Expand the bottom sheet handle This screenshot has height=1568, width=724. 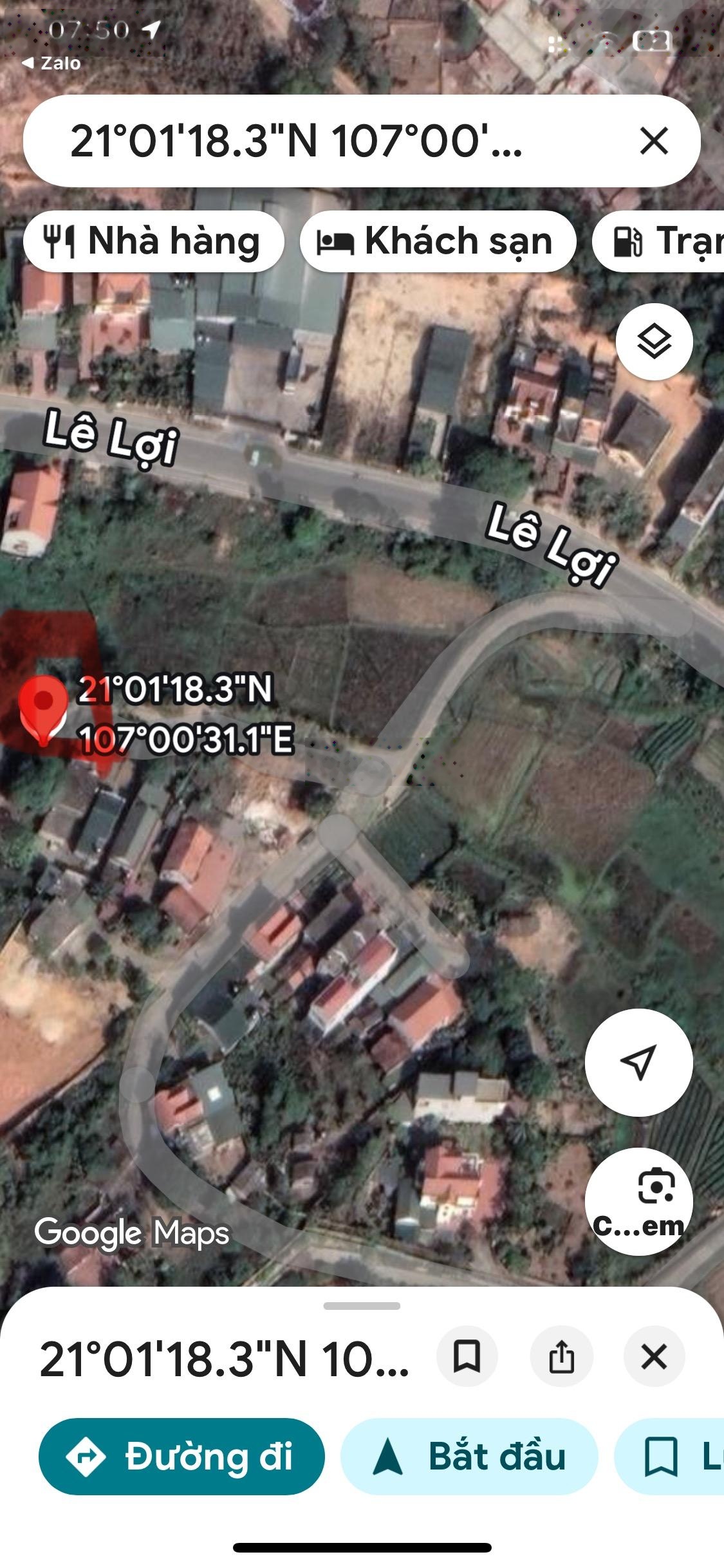tap(362, 1306)
